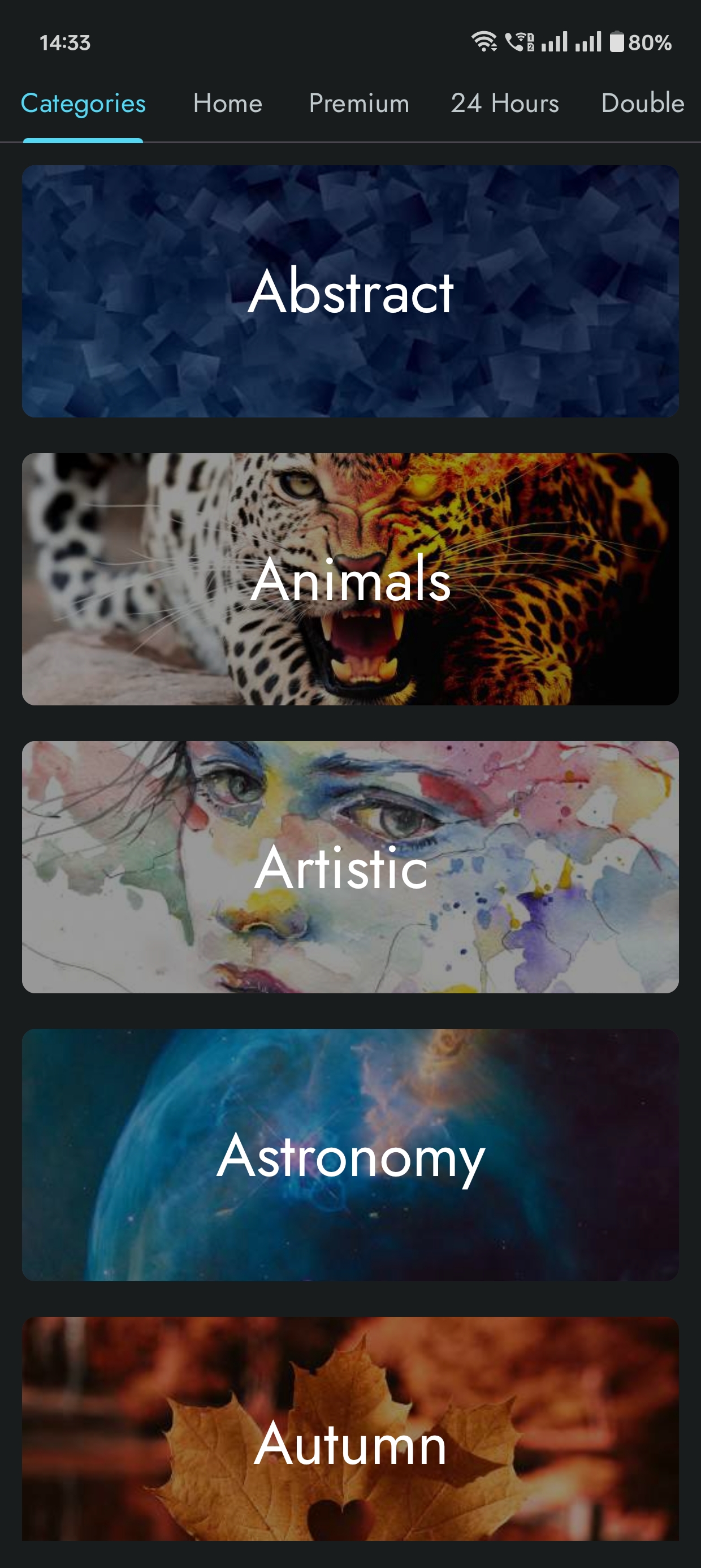
Task: Switch to the Home tab
Action: click(x=228, y=104)
